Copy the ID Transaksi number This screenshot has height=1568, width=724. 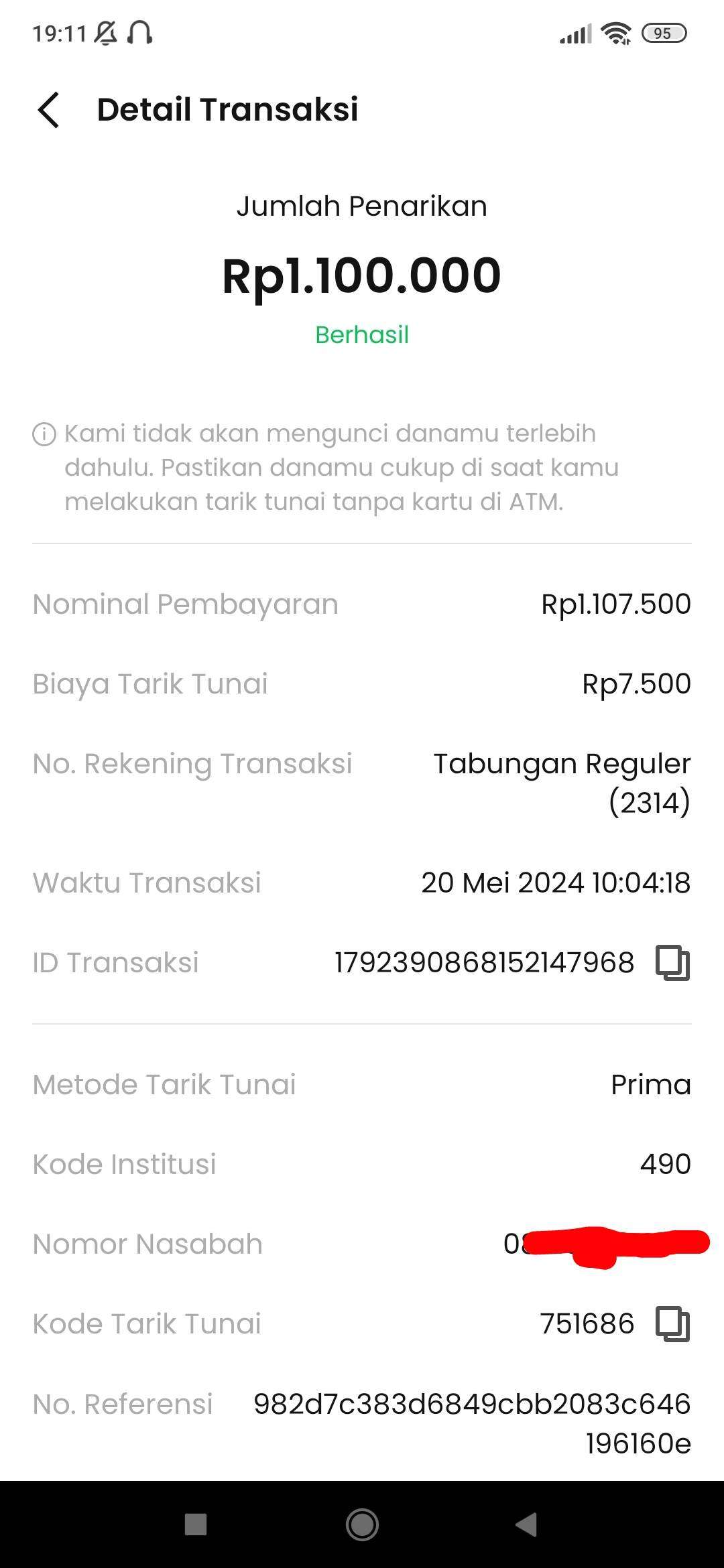click(x=672, y=963)
